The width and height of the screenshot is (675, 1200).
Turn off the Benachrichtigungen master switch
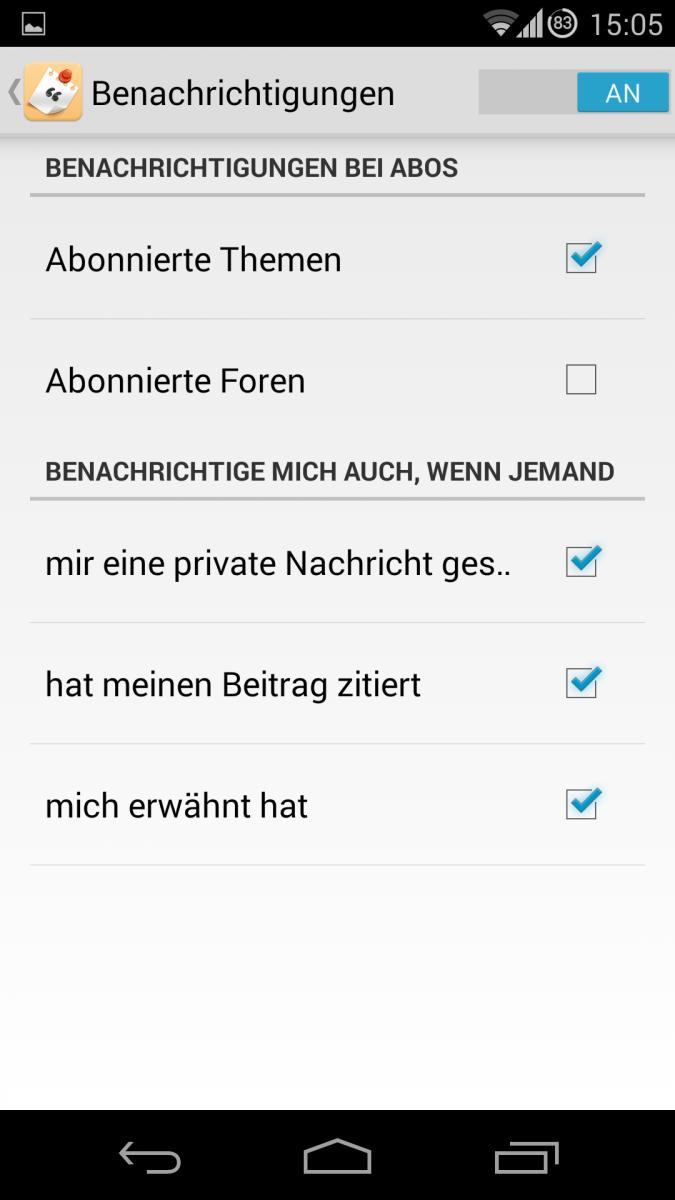(574, 93)
